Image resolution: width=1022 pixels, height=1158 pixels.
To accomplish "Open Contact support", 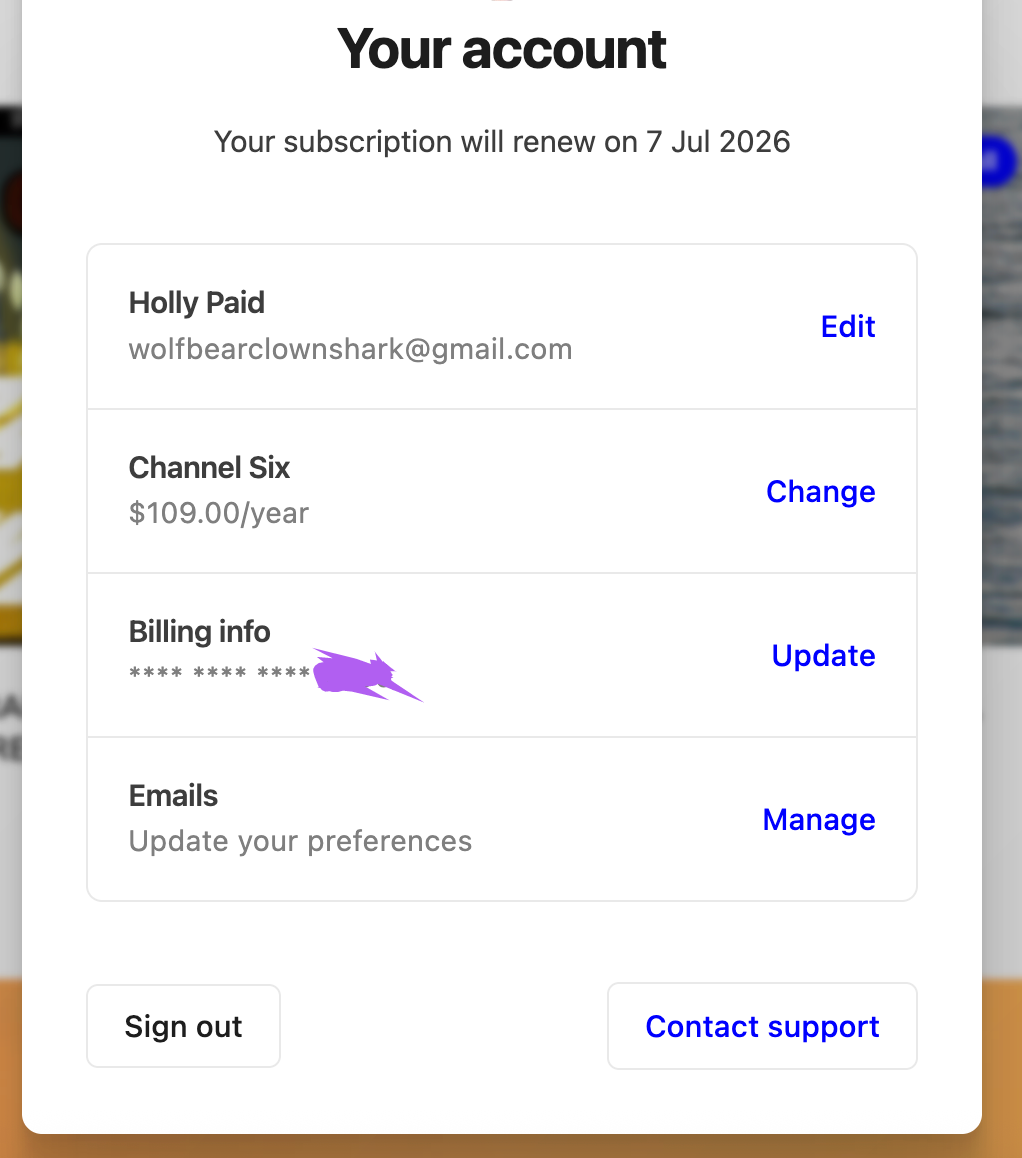I will pyautogui.click(x=762, y=1026).
